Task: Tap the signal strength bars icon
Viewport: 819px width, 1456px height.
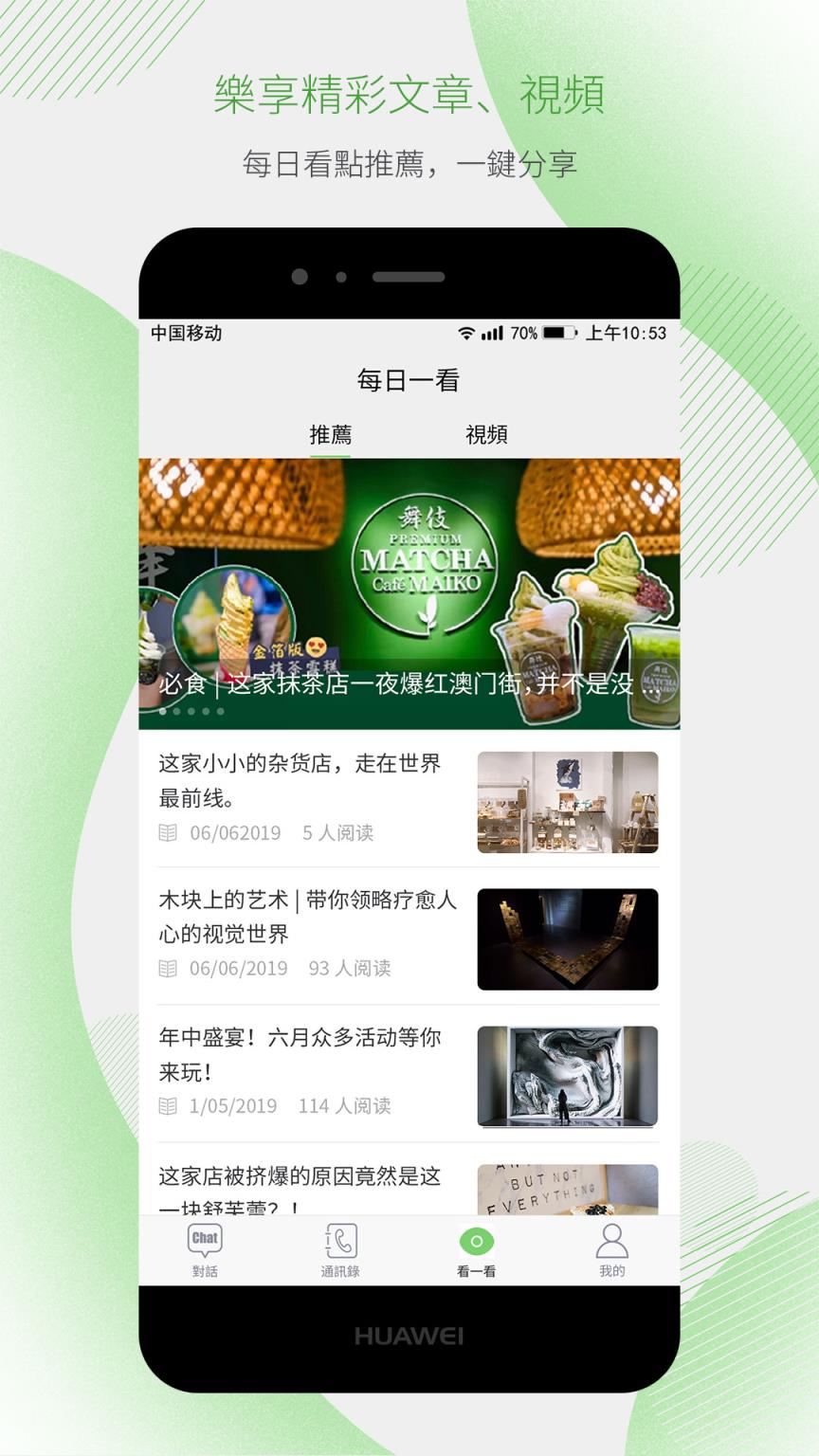Action: point(492,334)
